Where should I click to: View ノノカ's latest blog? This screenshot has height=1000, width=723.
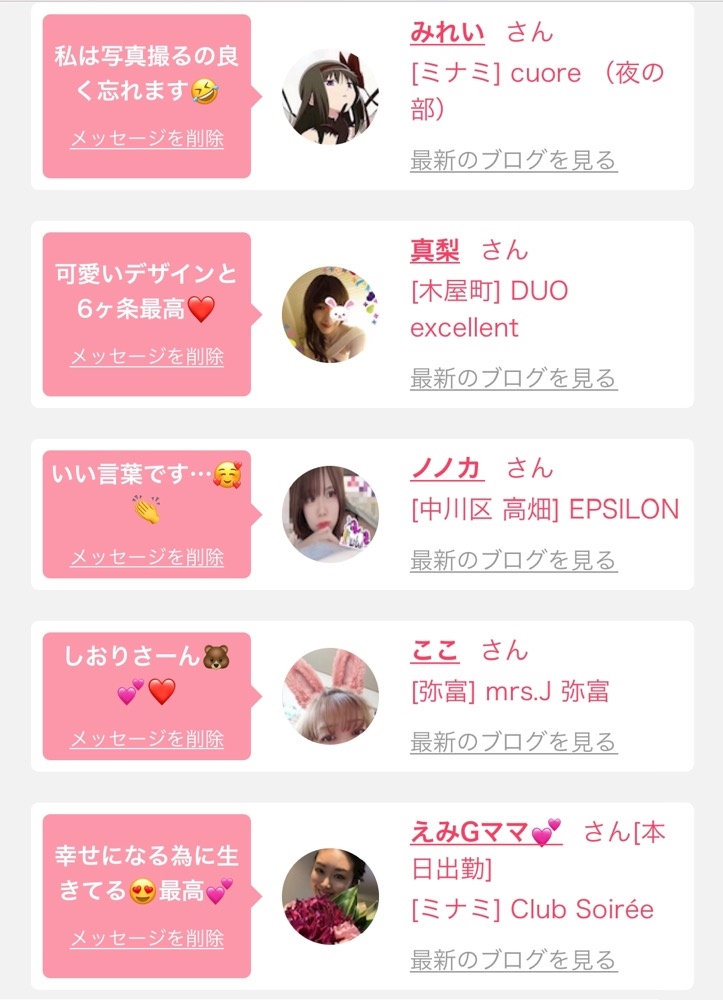(x=513, y=560)
